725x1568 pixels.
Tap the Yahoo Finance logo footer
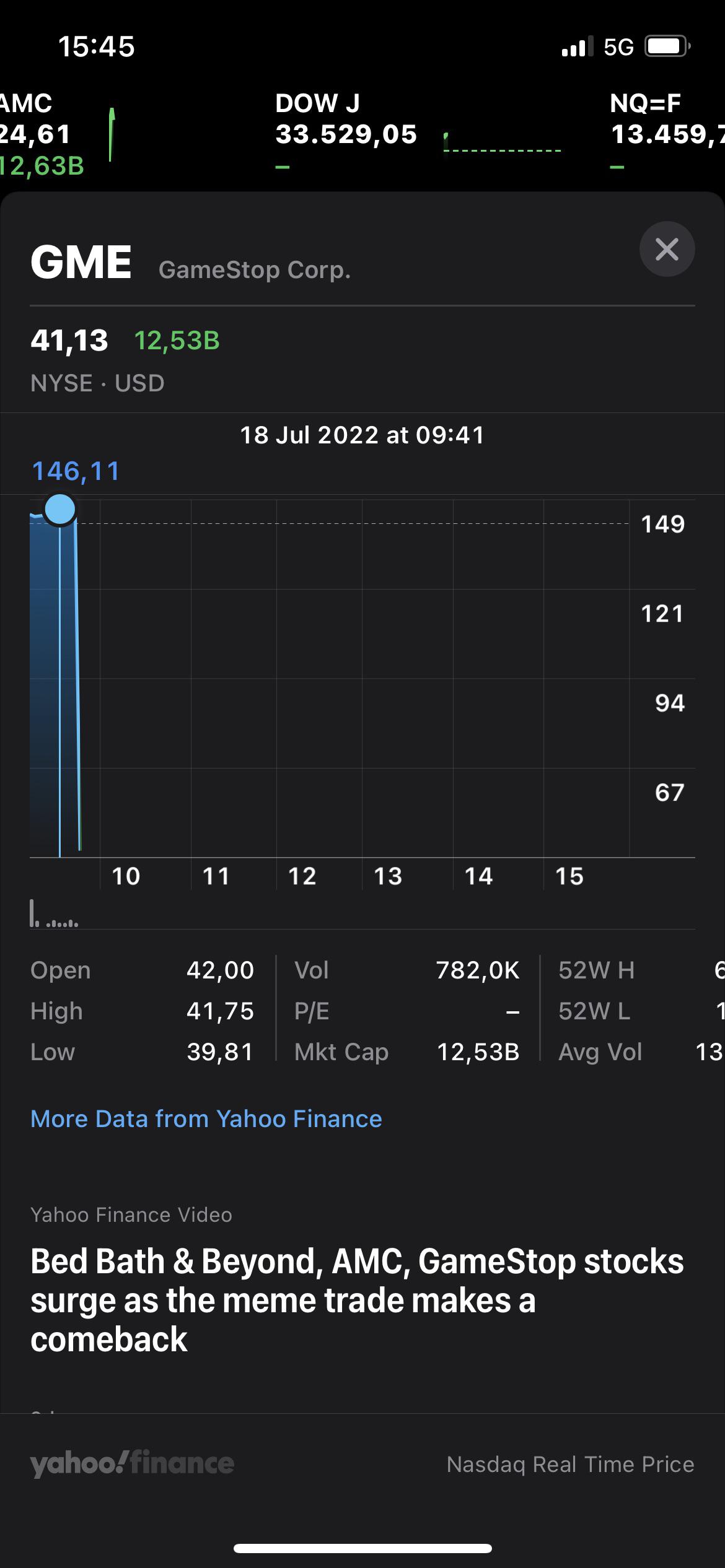132,1464
